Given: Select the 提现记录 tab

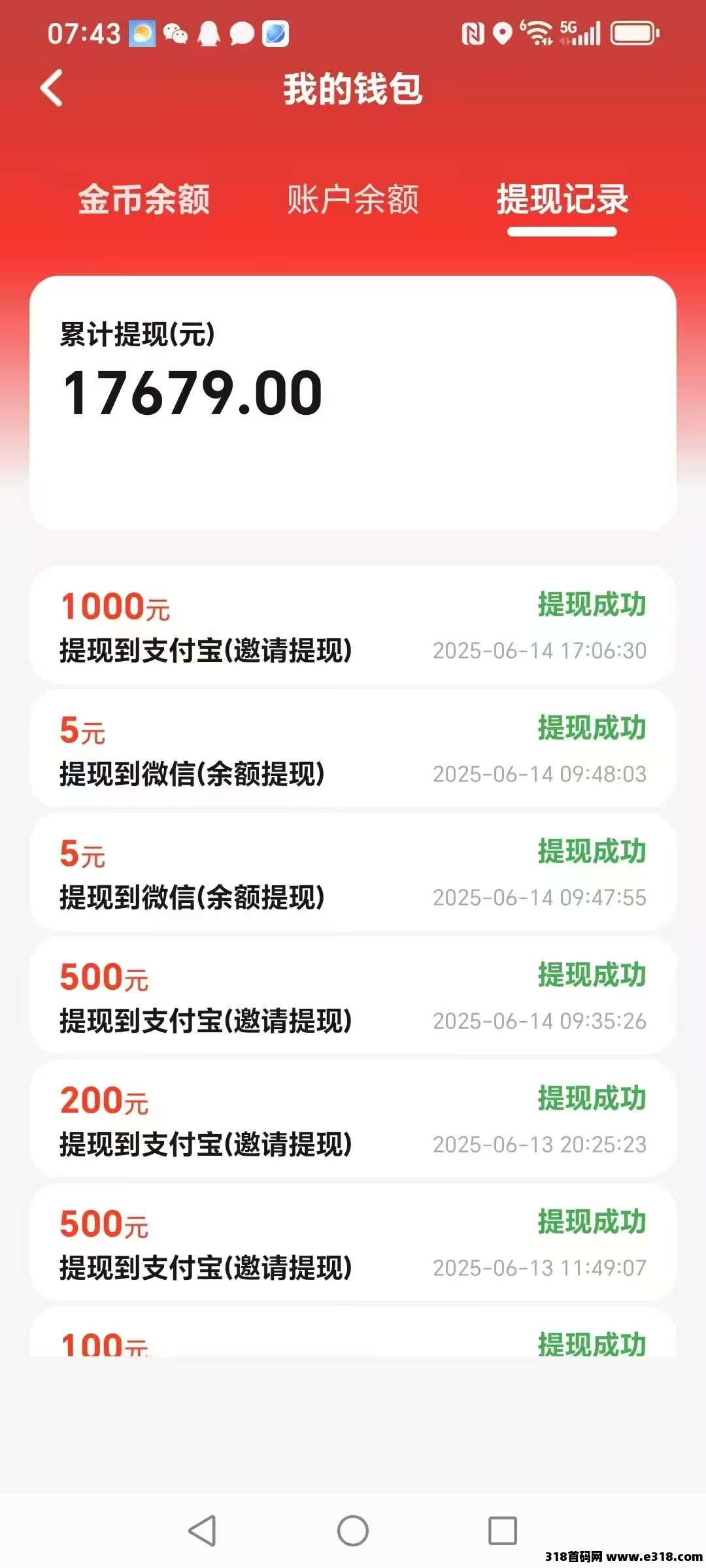Looking at the screenshot, I should pos(562,199).
